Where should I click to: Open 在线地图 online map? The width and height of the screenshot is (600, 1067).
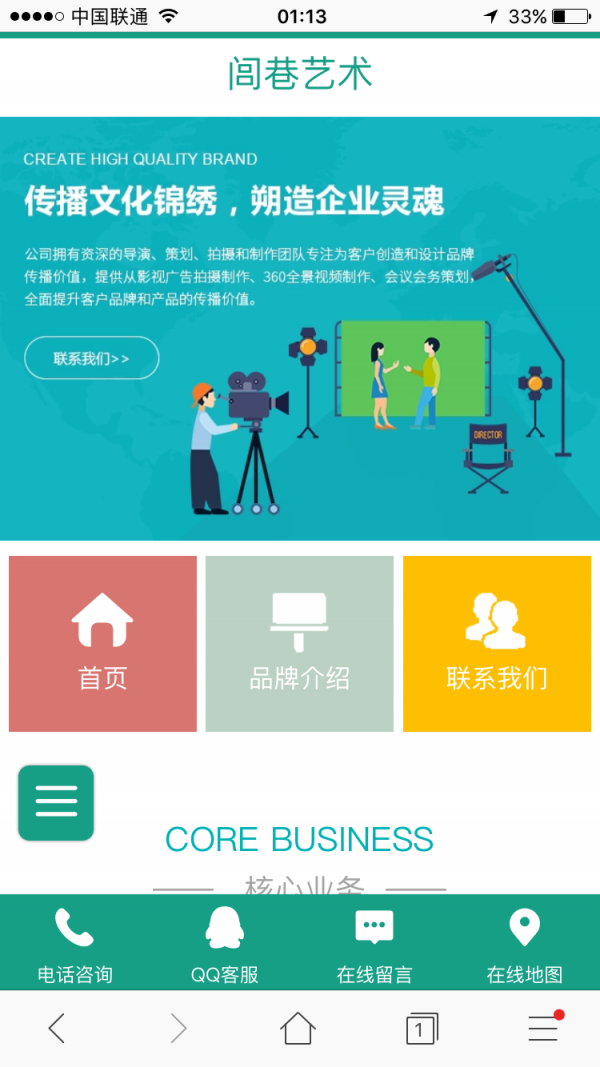coord(524,944)
